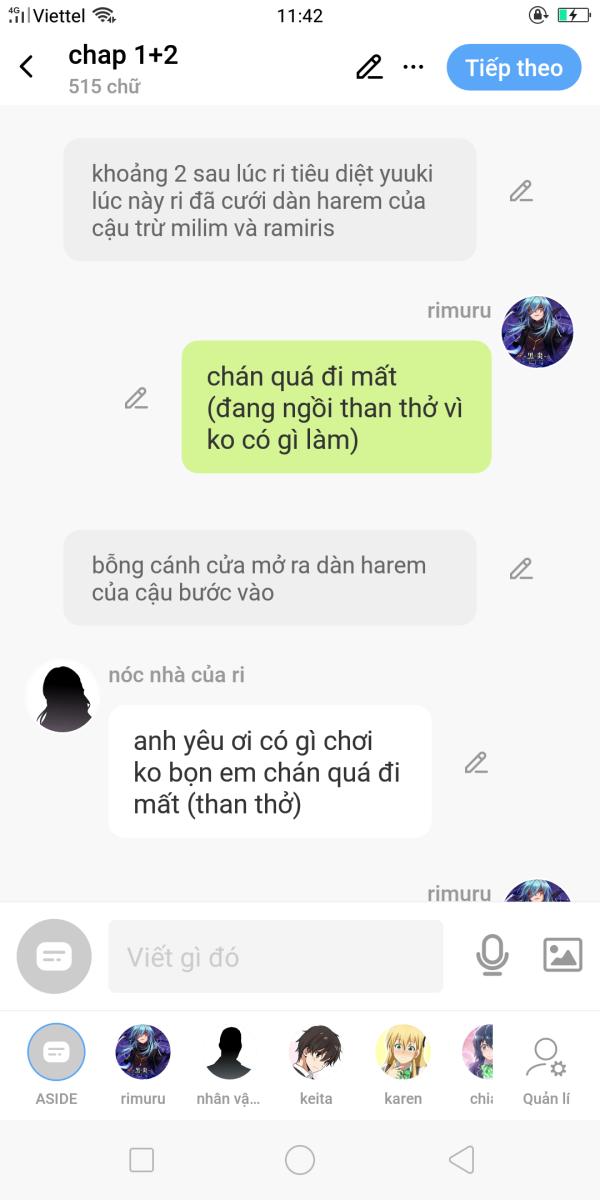Edit the narration starting with "khoảng 2 sau"
The width and height of the screenshot is (600, 1200).
coord(521,191)
